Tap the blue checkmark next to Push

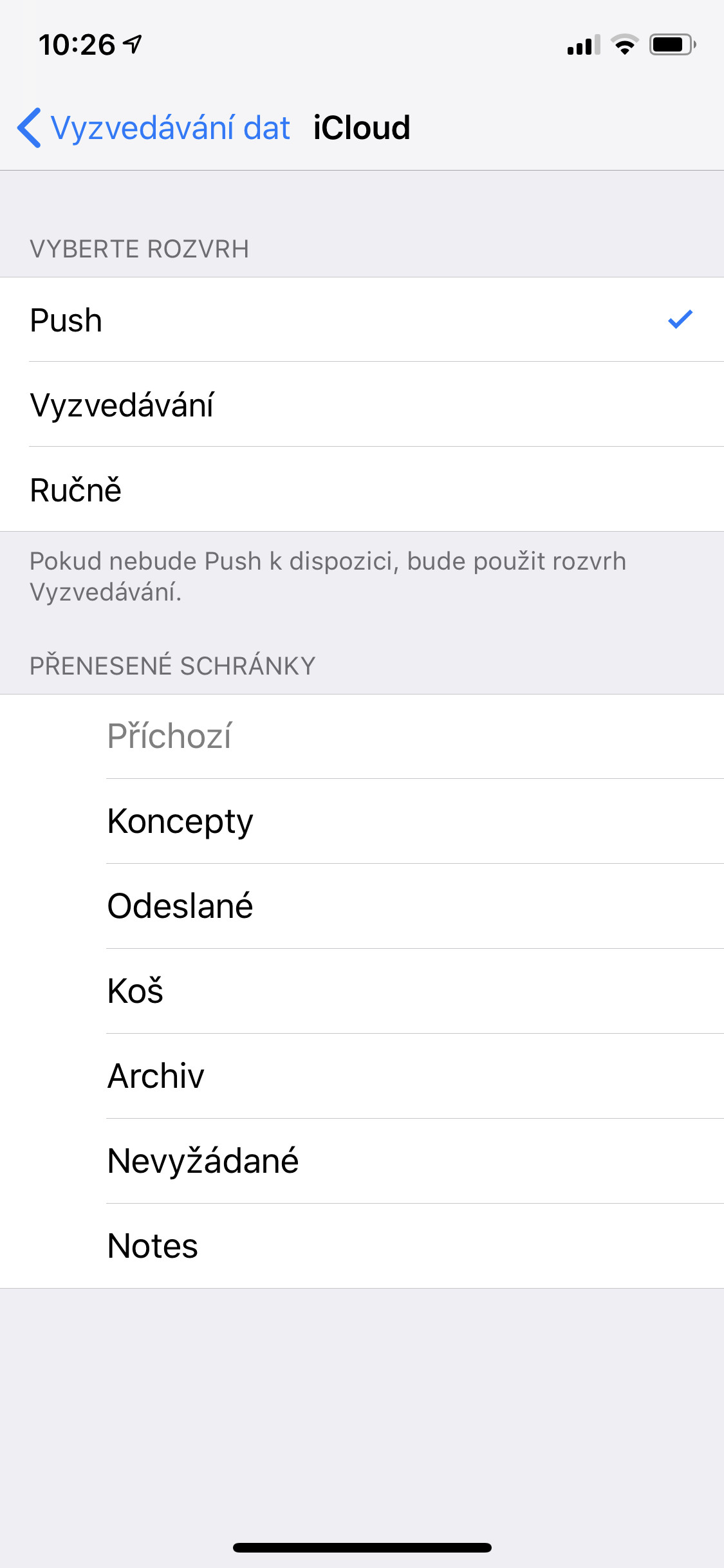tap(680, 321)
